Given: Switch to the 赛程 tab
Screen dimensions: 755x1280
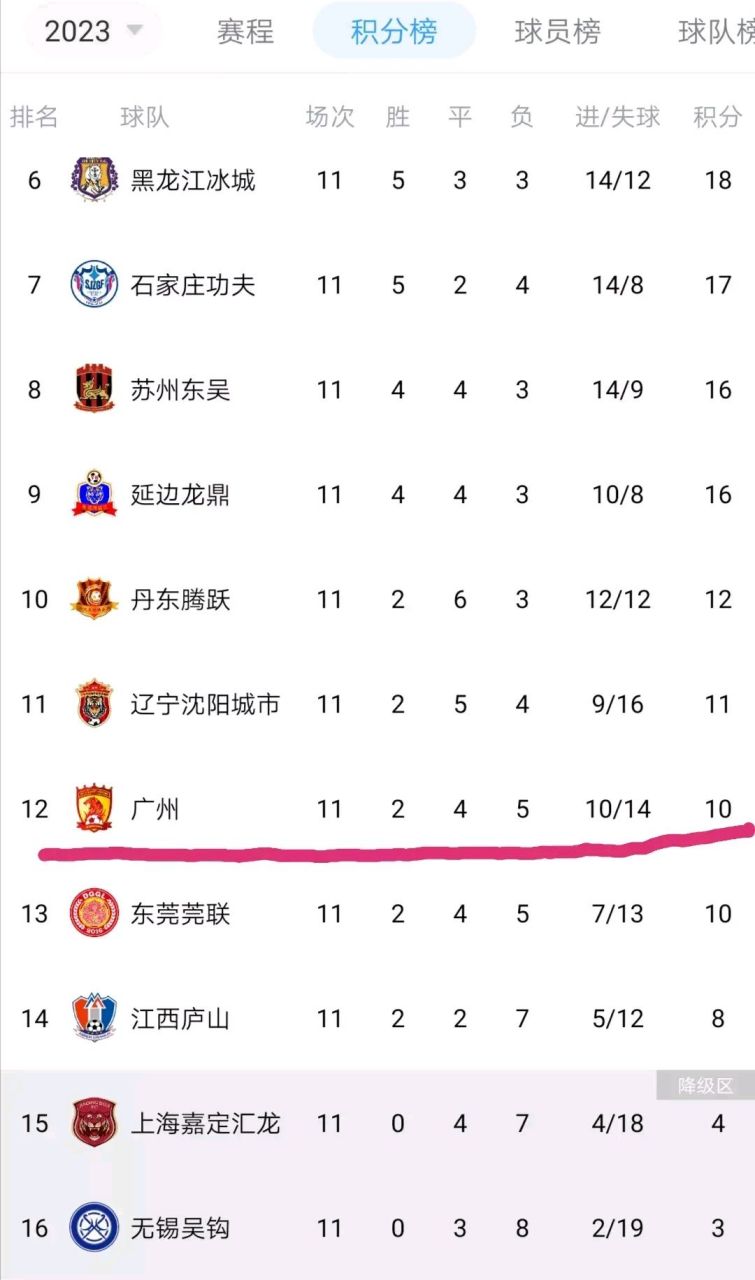Looking at the screenshot, I should [x=243, y=31].
